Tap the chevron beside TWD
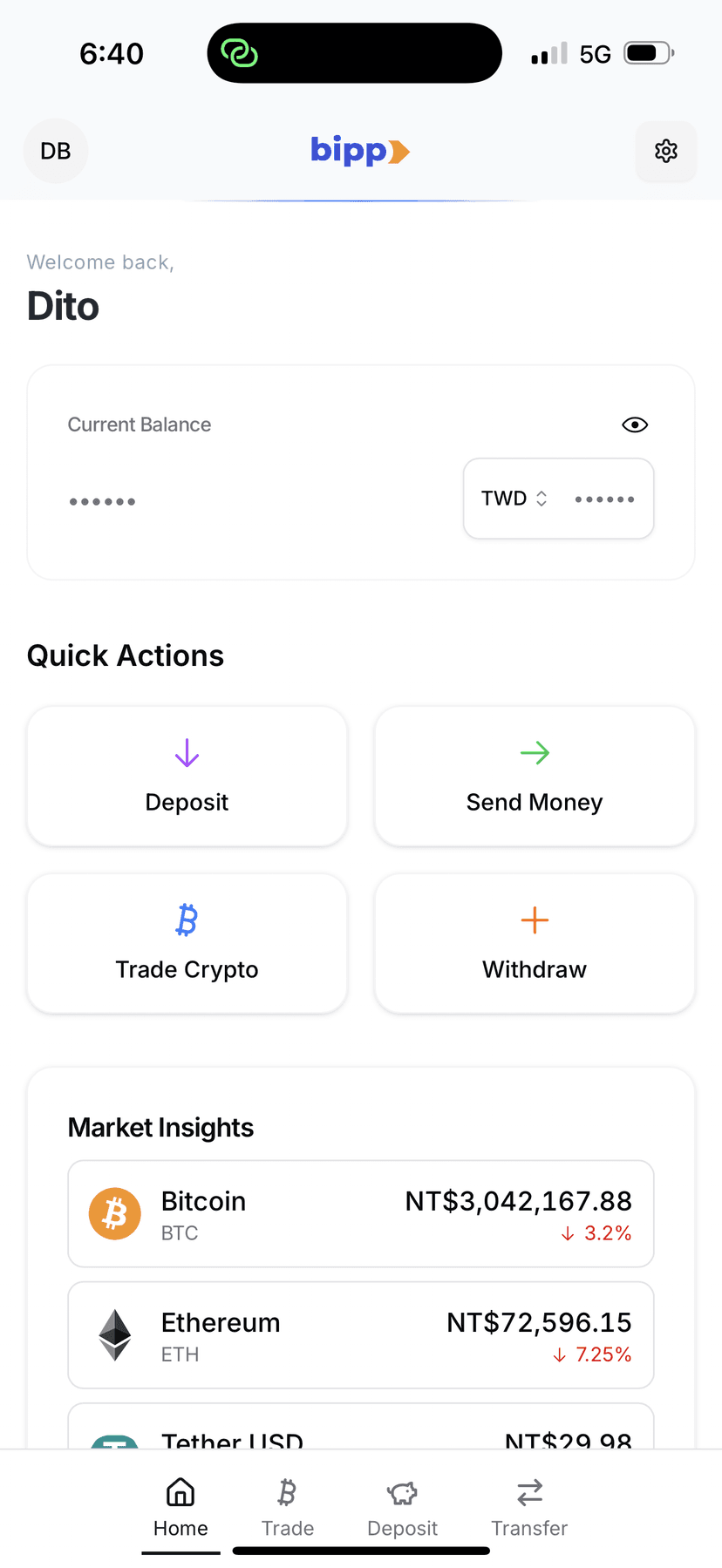 point(542,498)
